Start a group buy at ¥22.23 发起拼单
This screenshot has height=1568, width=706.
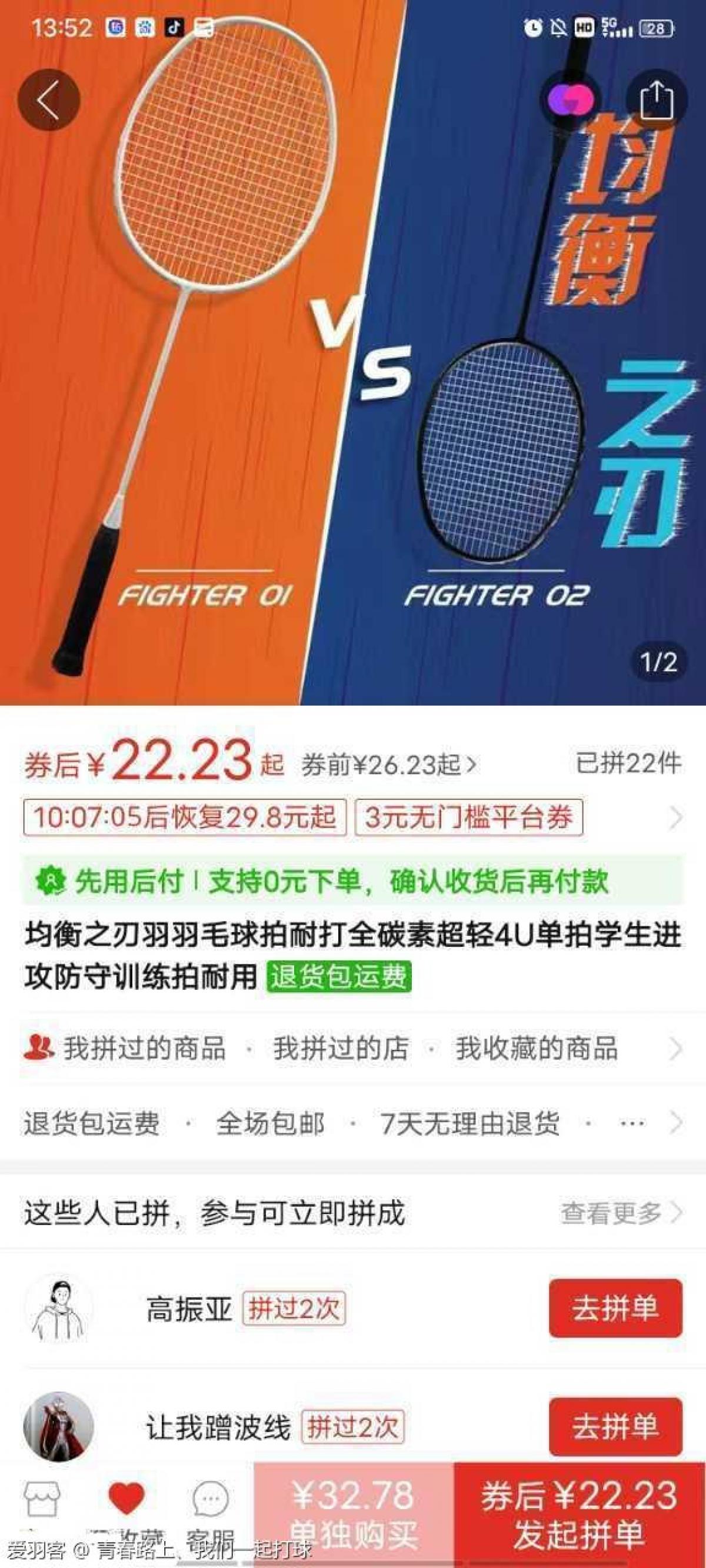580,1514
